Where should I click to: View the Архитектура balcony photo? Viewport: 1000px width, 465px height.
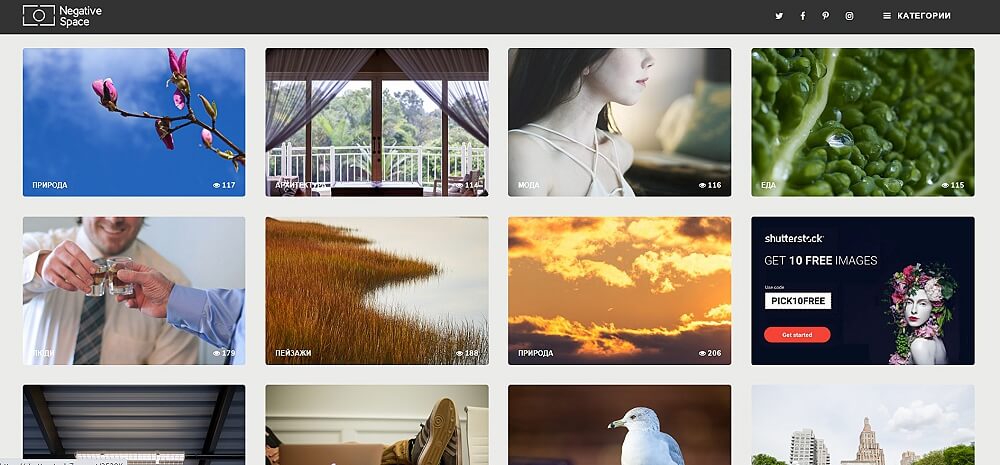pos(377,122)
